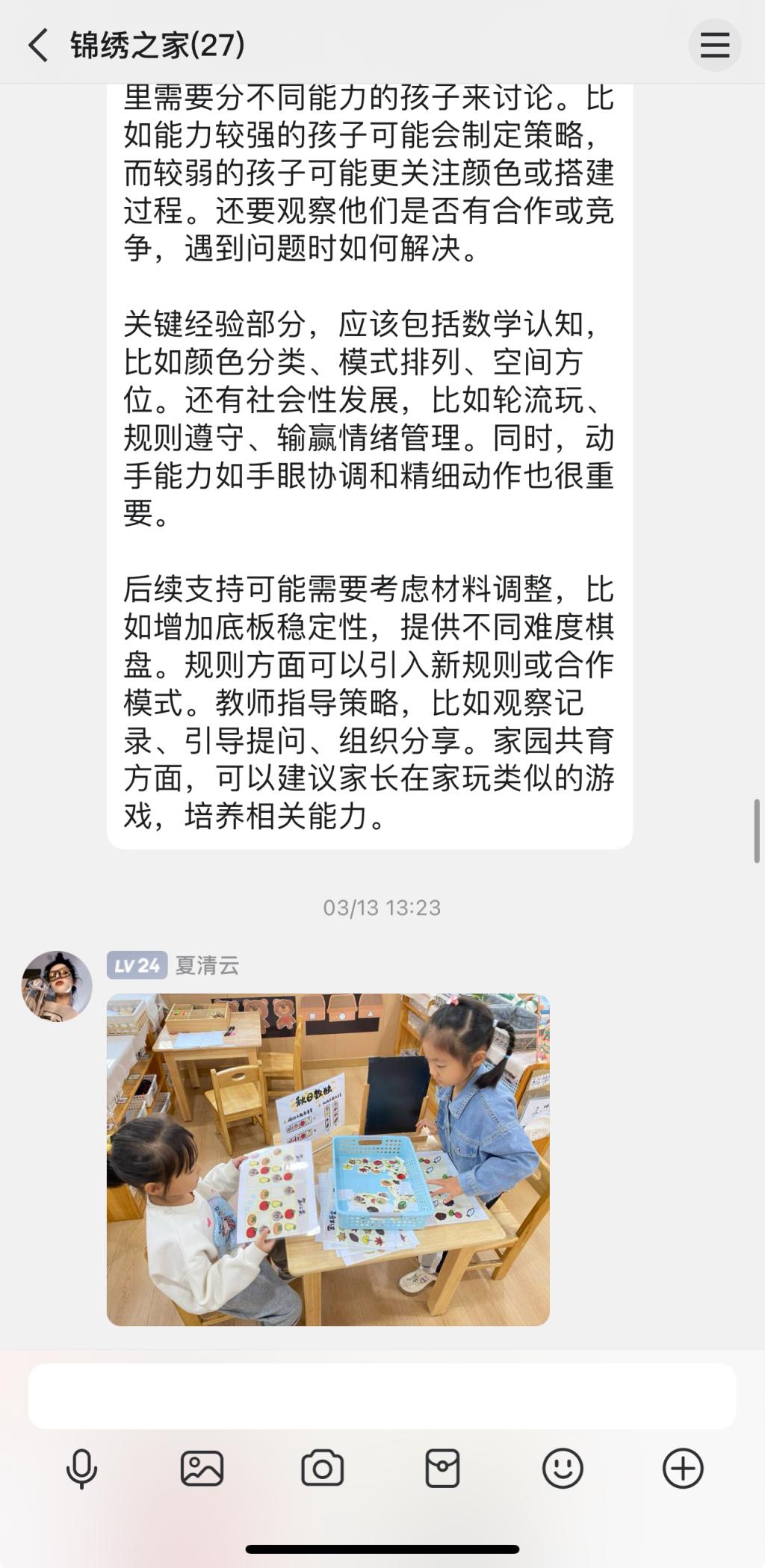Launch the camera to take a photo
Image resolution: width=765 pixels, height=1568 pixels.
click(x=322, y=1469)
